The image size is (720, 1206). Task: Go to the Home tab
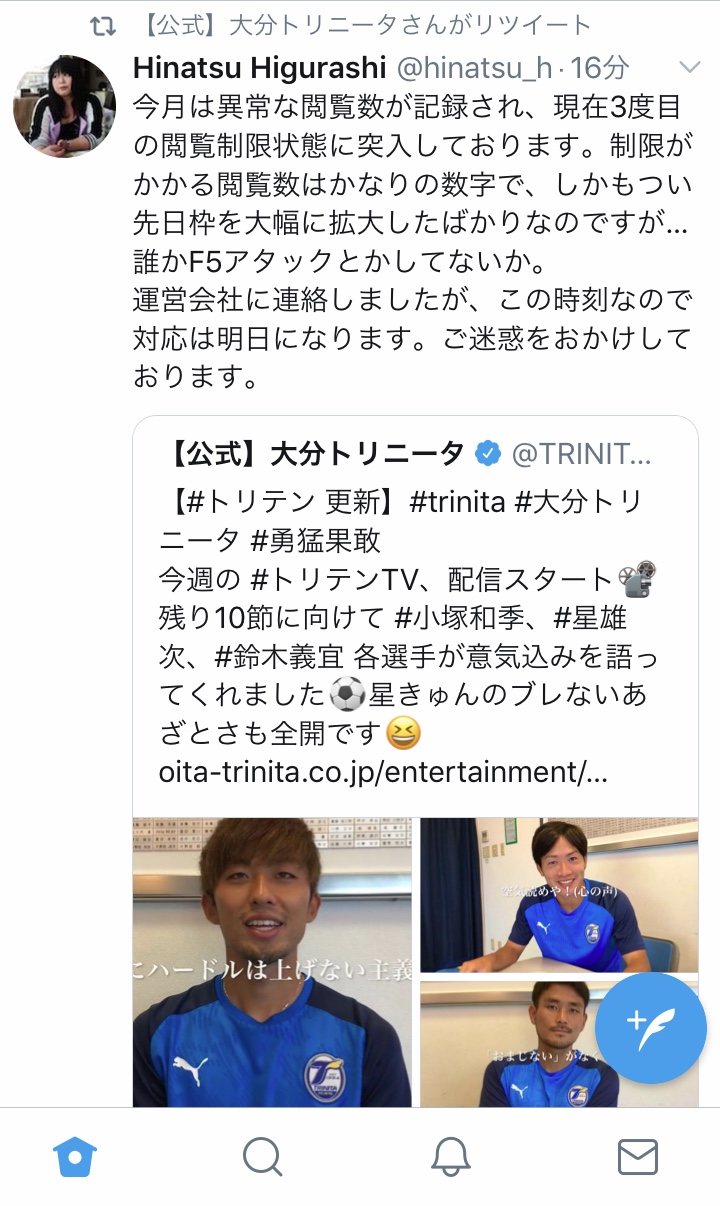[74, 1157]
